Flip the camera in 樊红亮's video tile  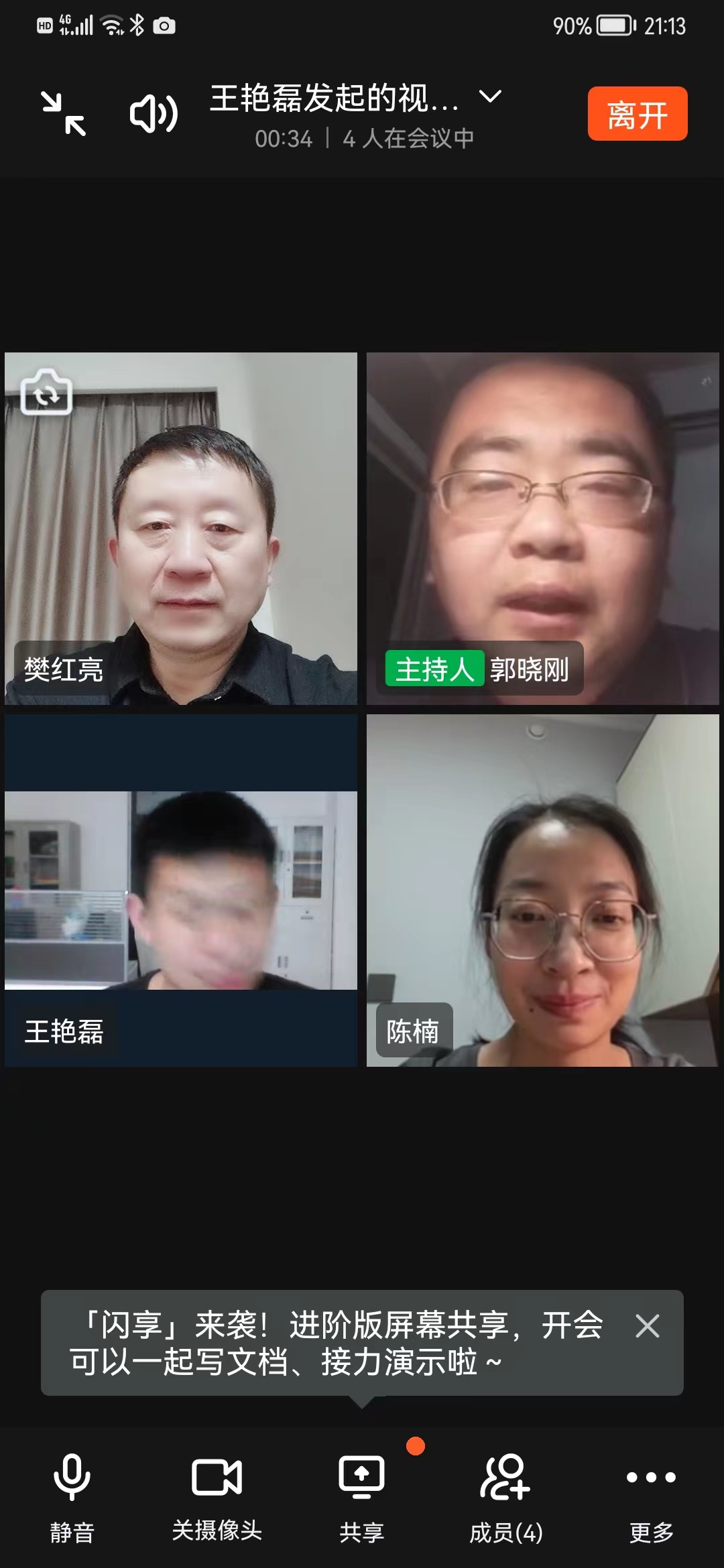pyautogui.click(x=46, y=393)
